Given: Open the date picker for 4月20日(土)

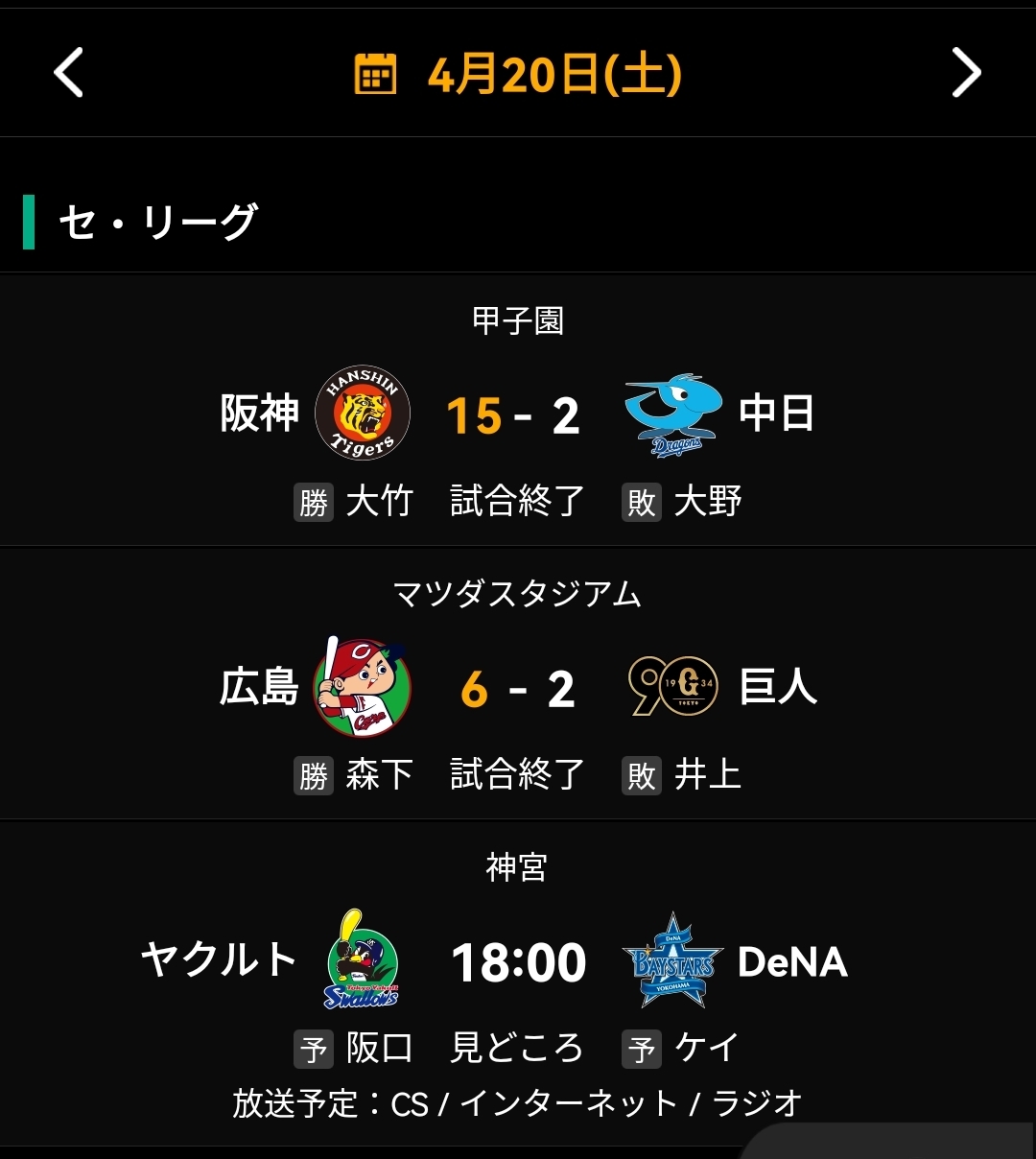Looking at the screenshot, I should pos(518,74).
